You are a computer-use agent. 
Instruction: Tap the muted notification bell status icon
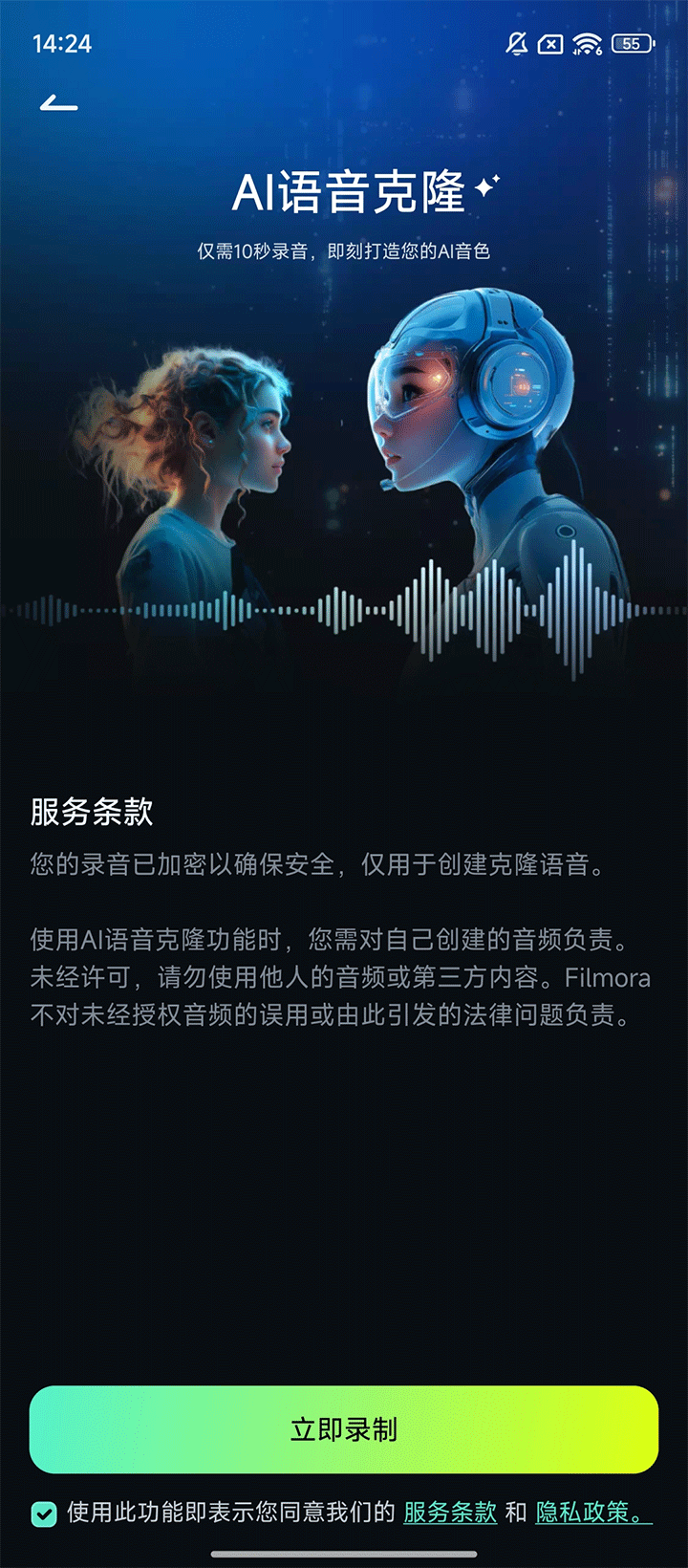click(517, 44)
